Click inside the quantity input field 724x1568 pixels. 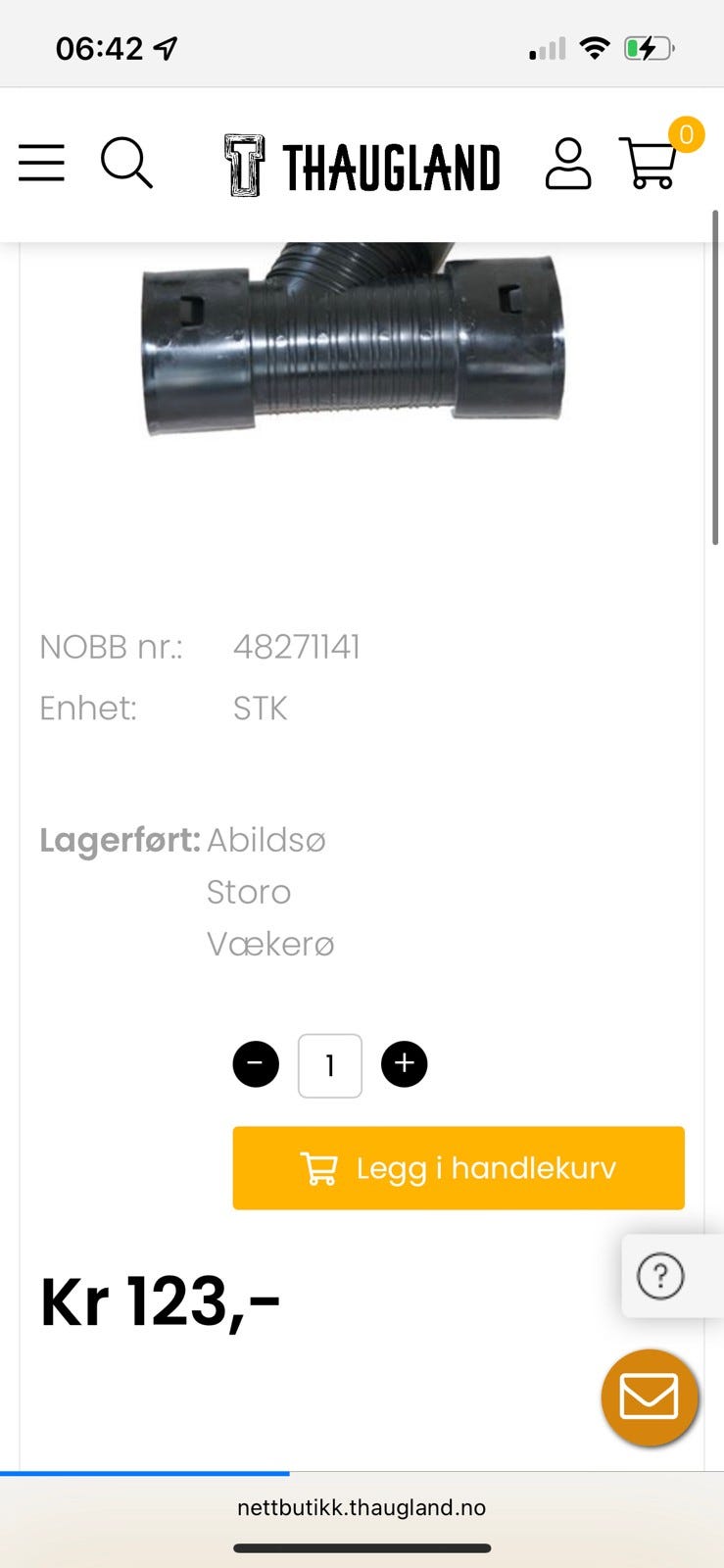(x=329, y=1065)
